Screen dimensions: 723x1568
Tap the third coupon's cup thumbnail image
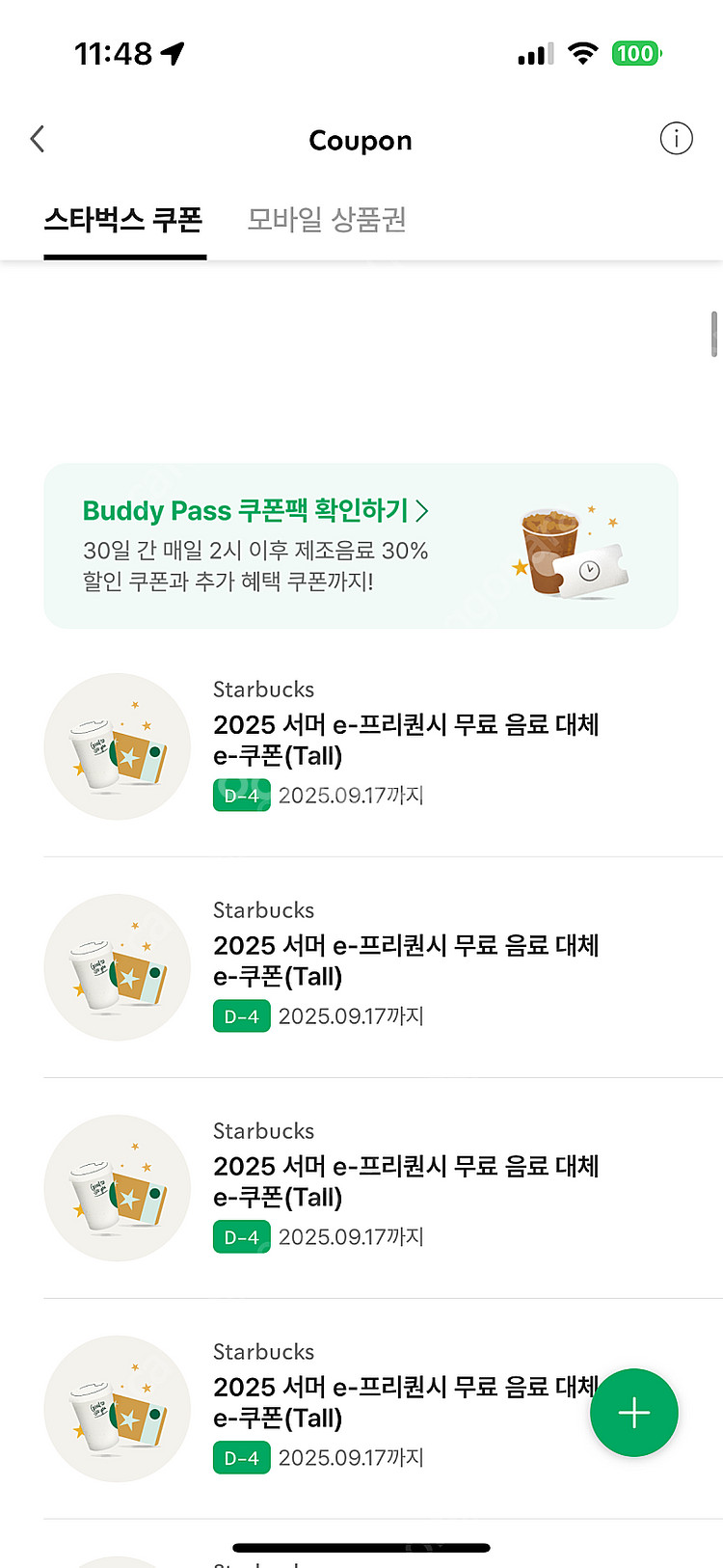pos(117,1188)
